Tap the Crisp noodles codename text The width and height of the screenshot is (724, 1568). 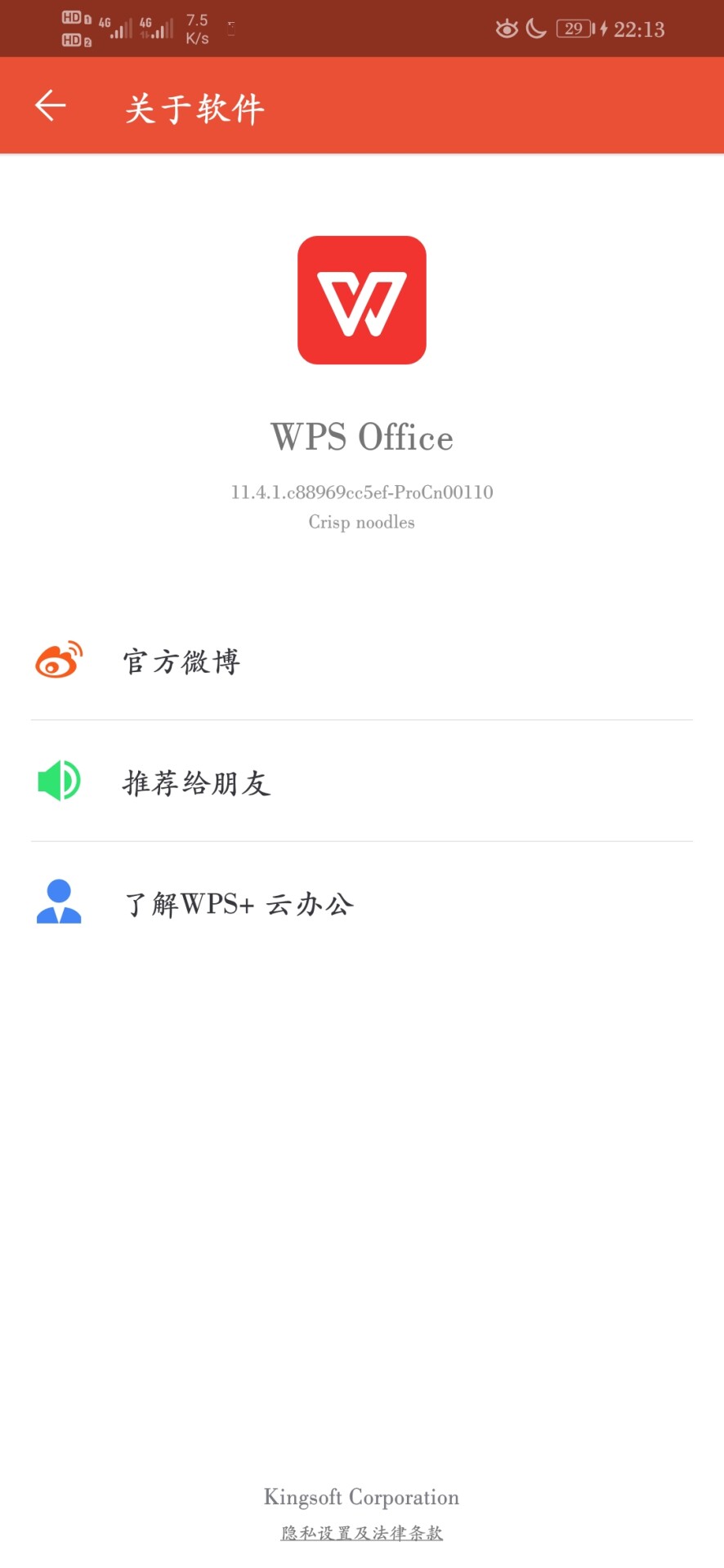[x=362, y=522]
